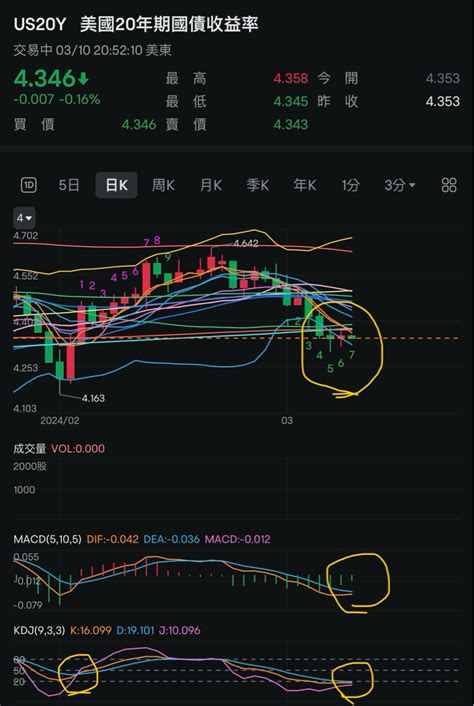
Task: Open the 季K quarterly chart
Action: [x=257, y=185]
